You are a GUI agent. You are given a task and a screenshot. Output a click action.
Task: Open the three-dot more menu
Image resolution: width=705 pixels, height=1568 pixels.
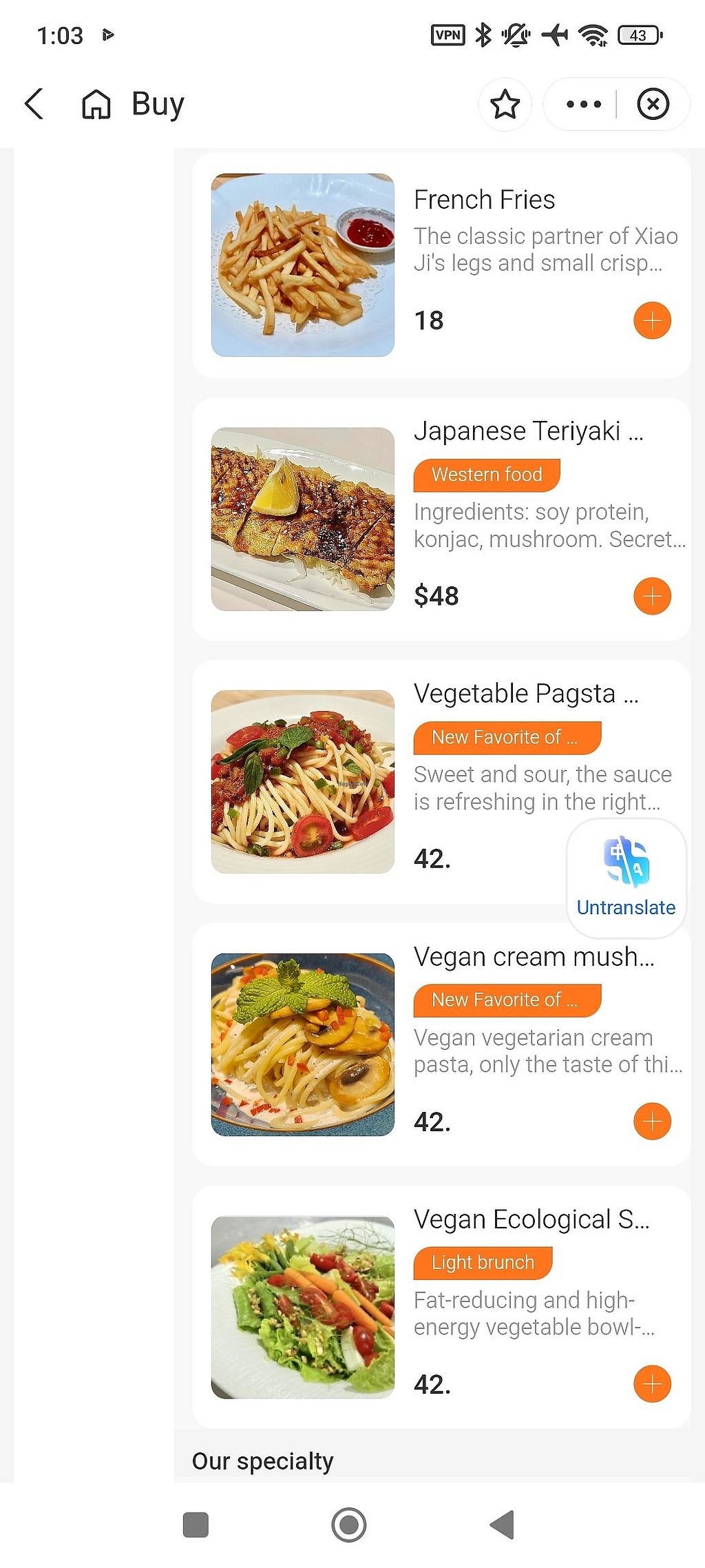(x=583, y=105)
